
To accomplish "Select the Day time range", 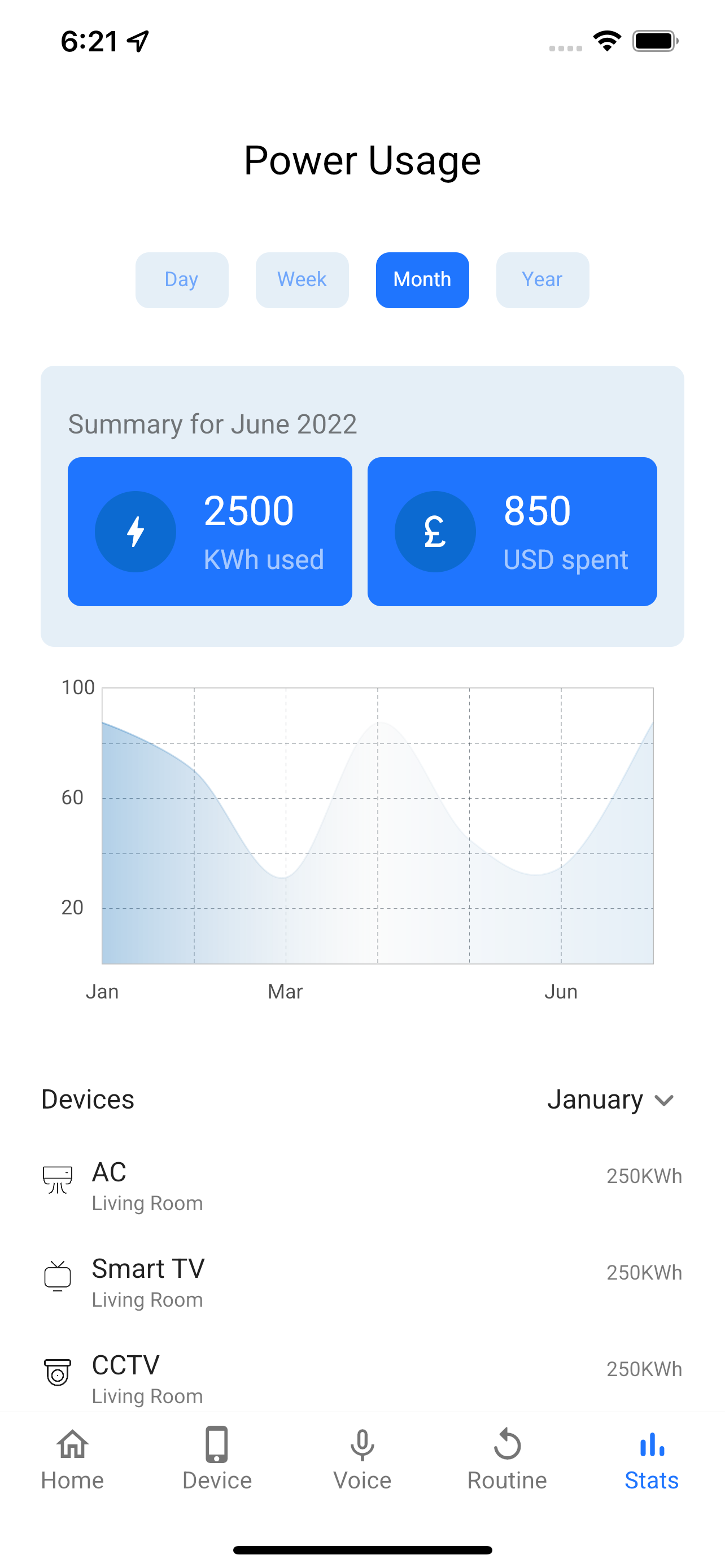I will coord(181,279).
